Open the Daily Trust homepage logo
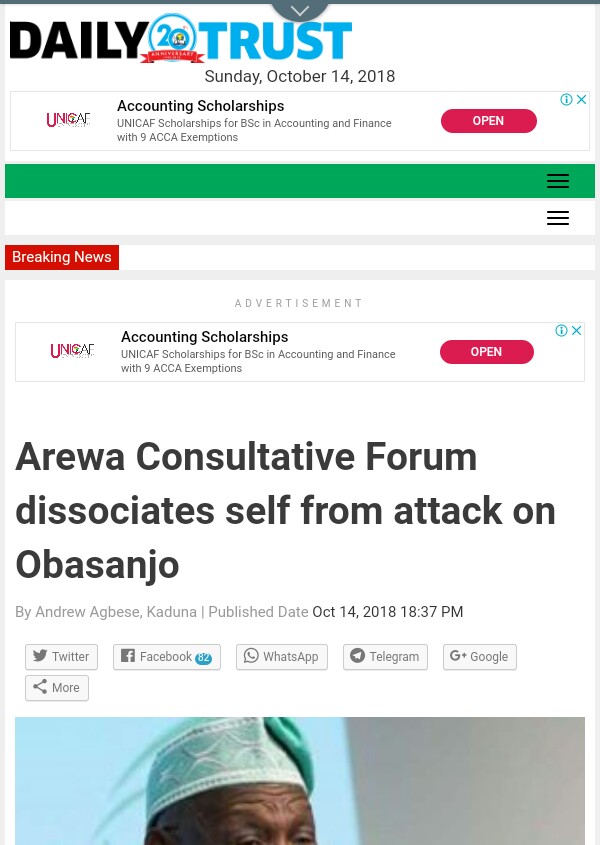This screenshot has width=600, height=845. click(180, 40)
